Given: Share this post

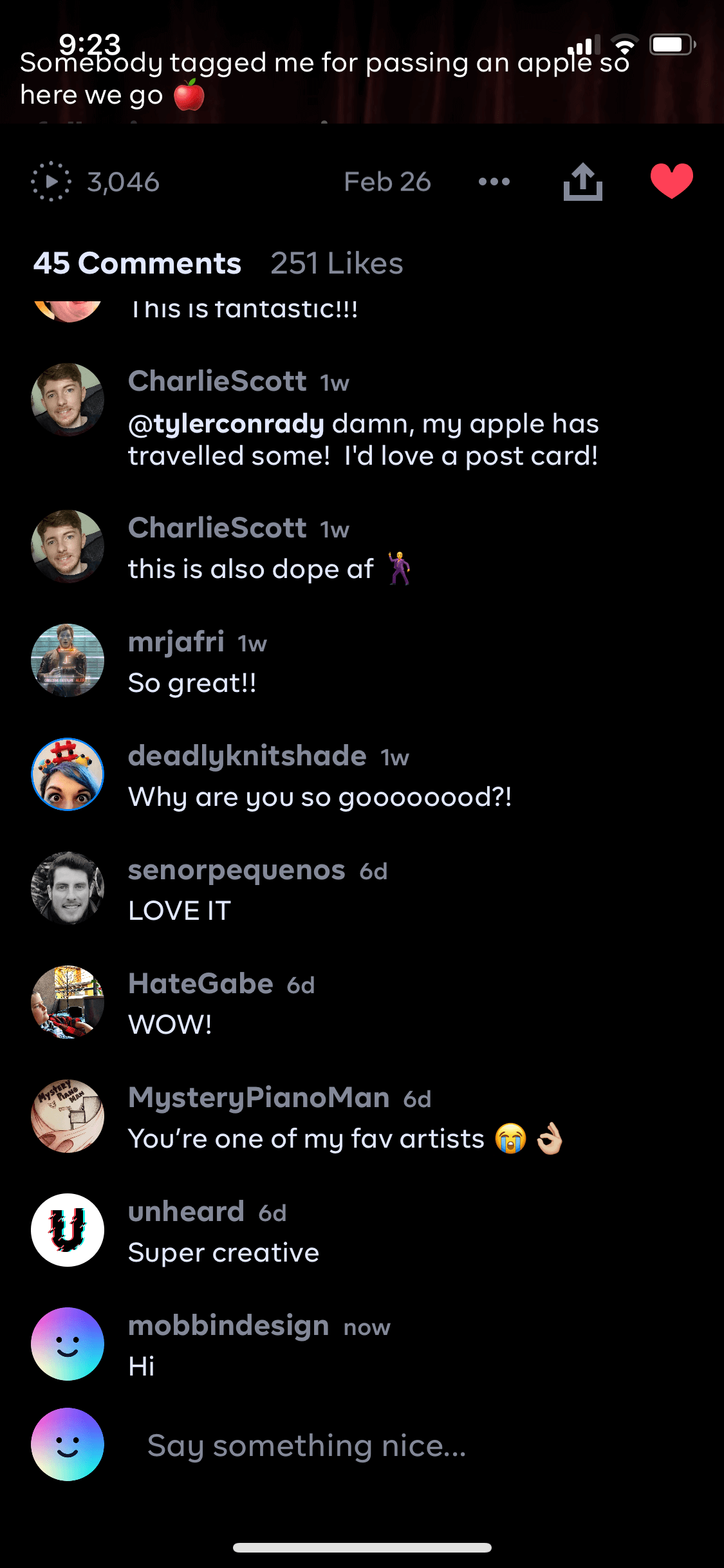Looking at the screenshot, I should pos(583,182).
